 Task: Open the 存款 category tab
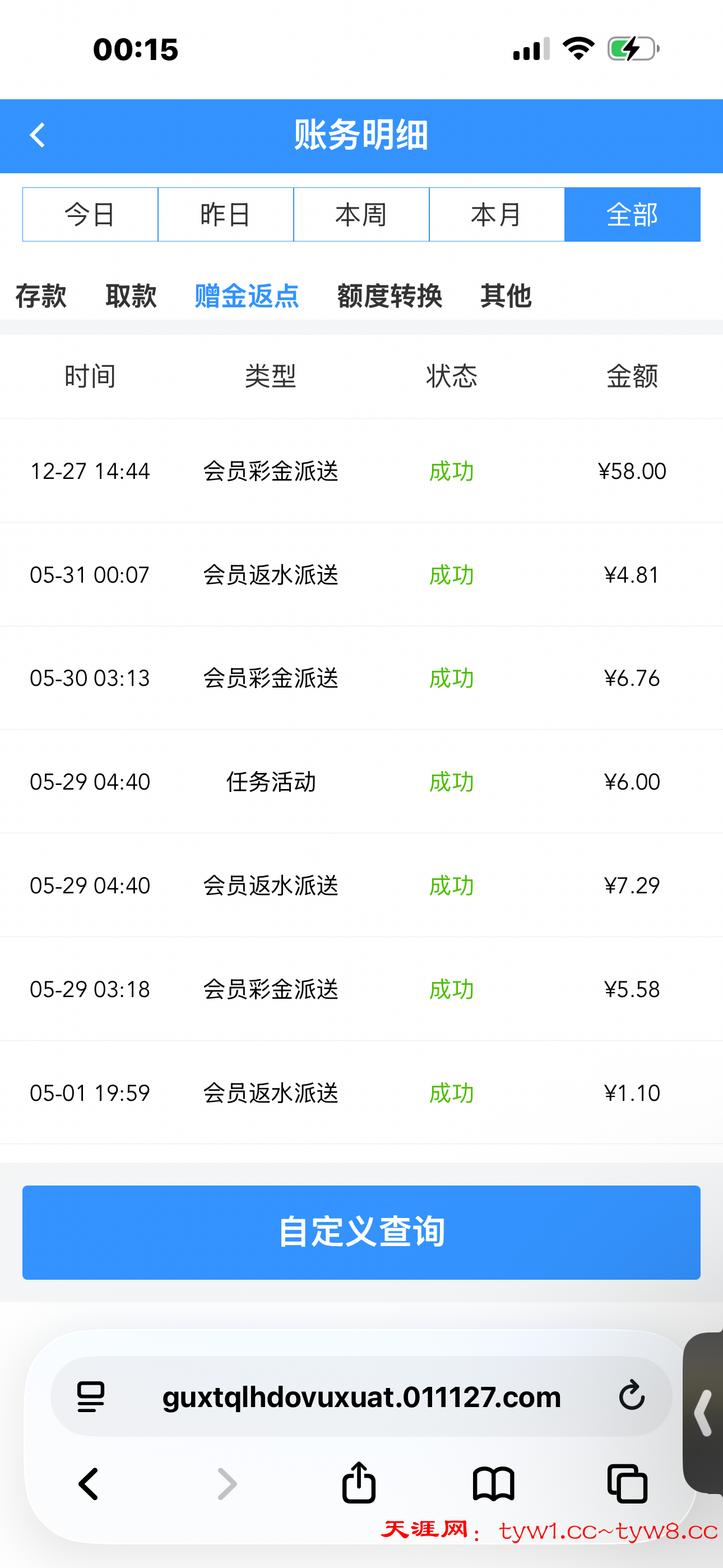[41, 296]
